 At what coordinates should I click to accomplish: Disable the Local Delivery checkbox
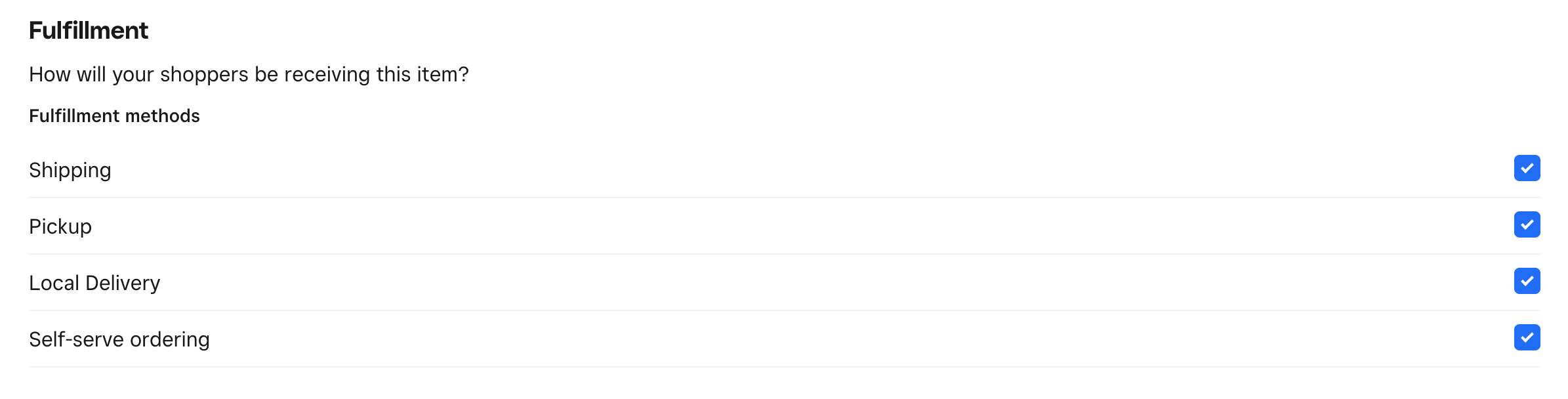pyautogui.click(x=1527, y=281)
